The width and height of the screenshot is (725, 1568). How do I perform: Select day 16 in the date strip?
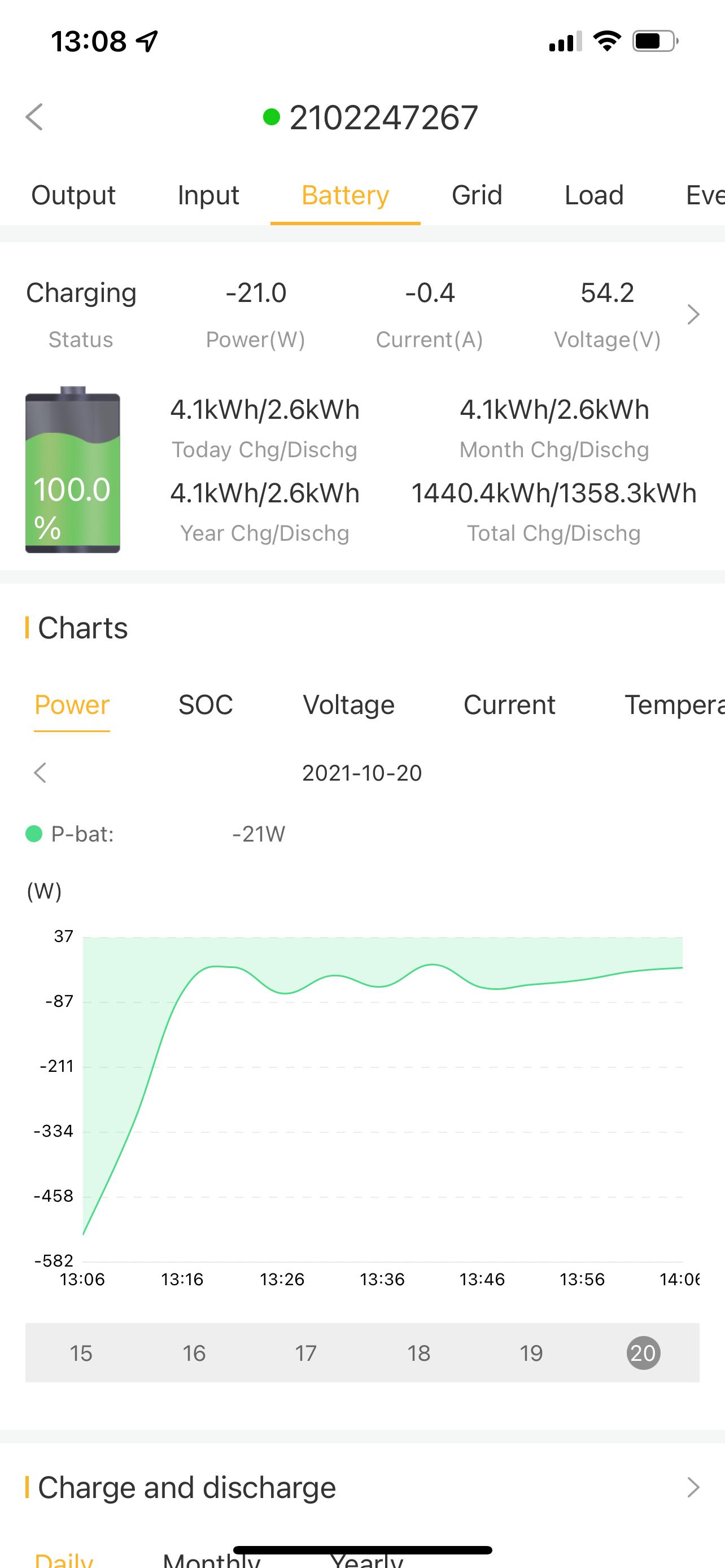click(x=194, y=1353)
